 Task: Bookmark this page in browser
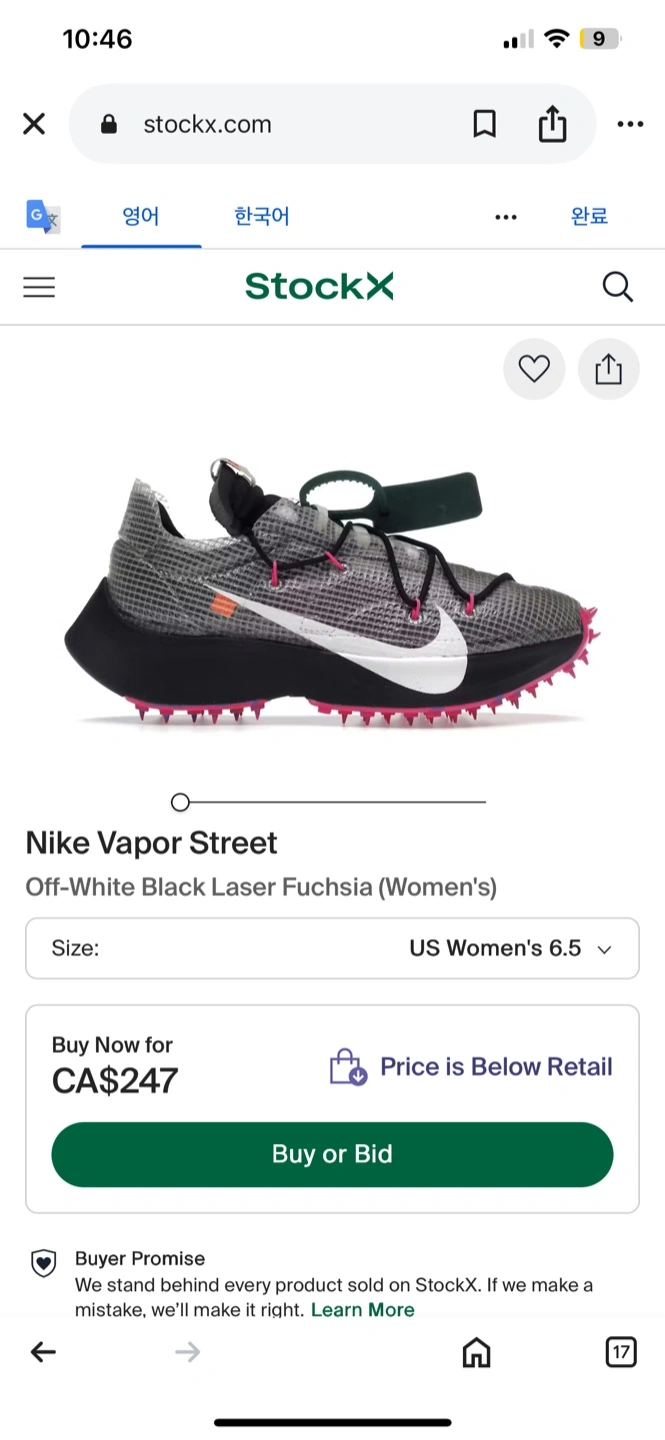click(x=484, y=124)
